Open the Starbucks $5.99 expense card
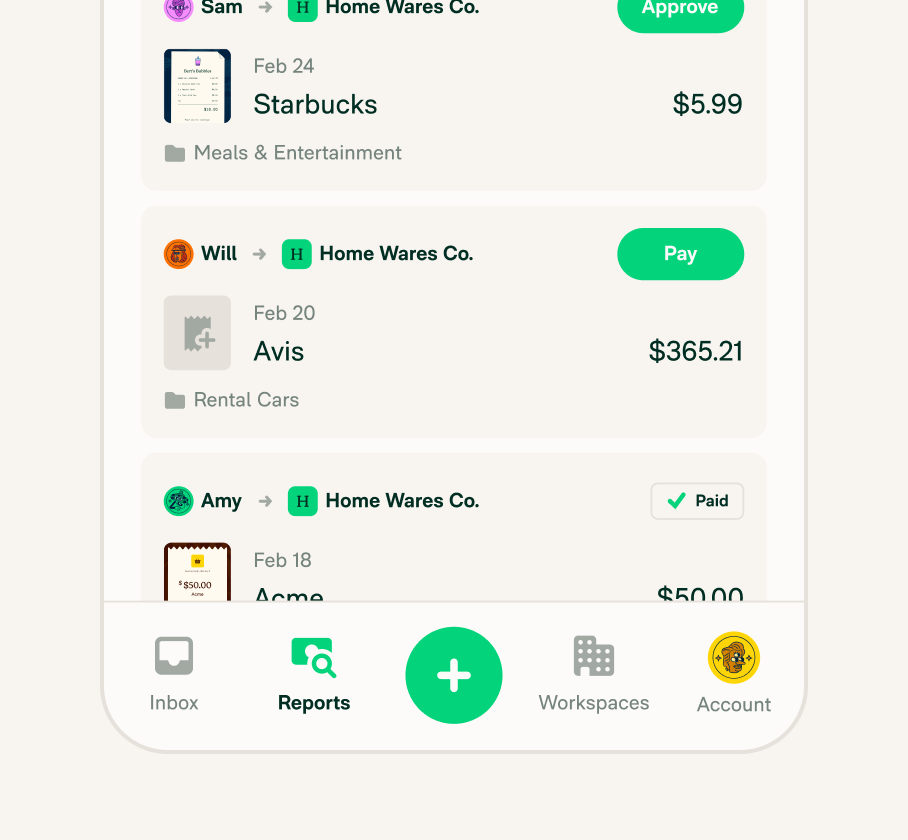Viewport: 908px width, 840px height. pyautogui.click(x=453, y=105)
